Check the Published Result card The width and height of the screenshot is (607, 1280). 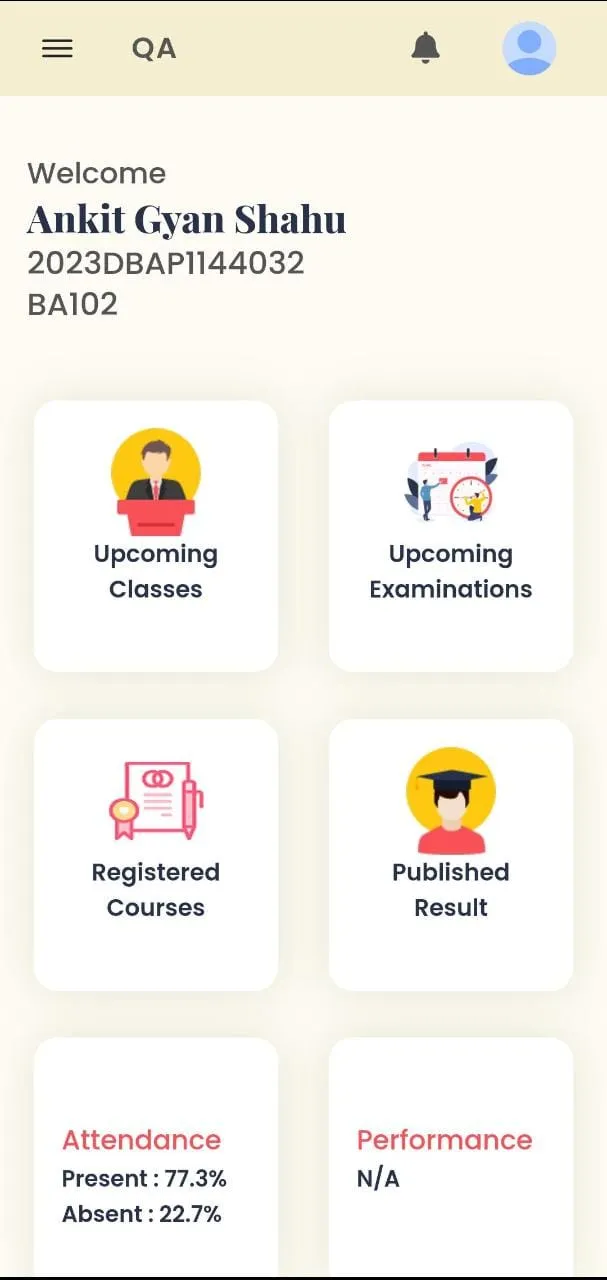point(451,854)
